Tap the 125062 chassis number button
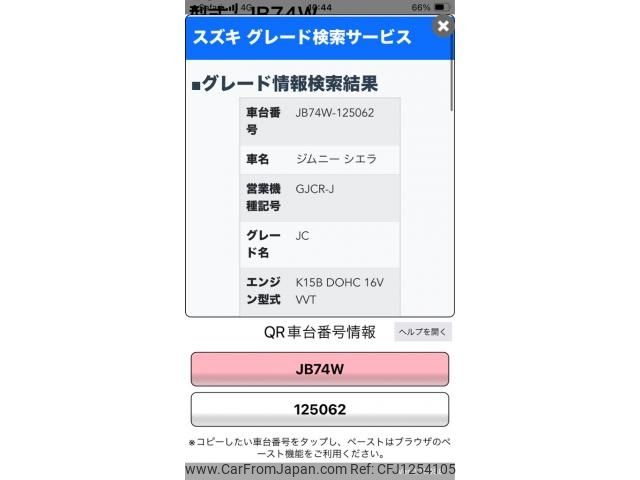The width and height of the screenshot is (640, 480). pos(319,410)
